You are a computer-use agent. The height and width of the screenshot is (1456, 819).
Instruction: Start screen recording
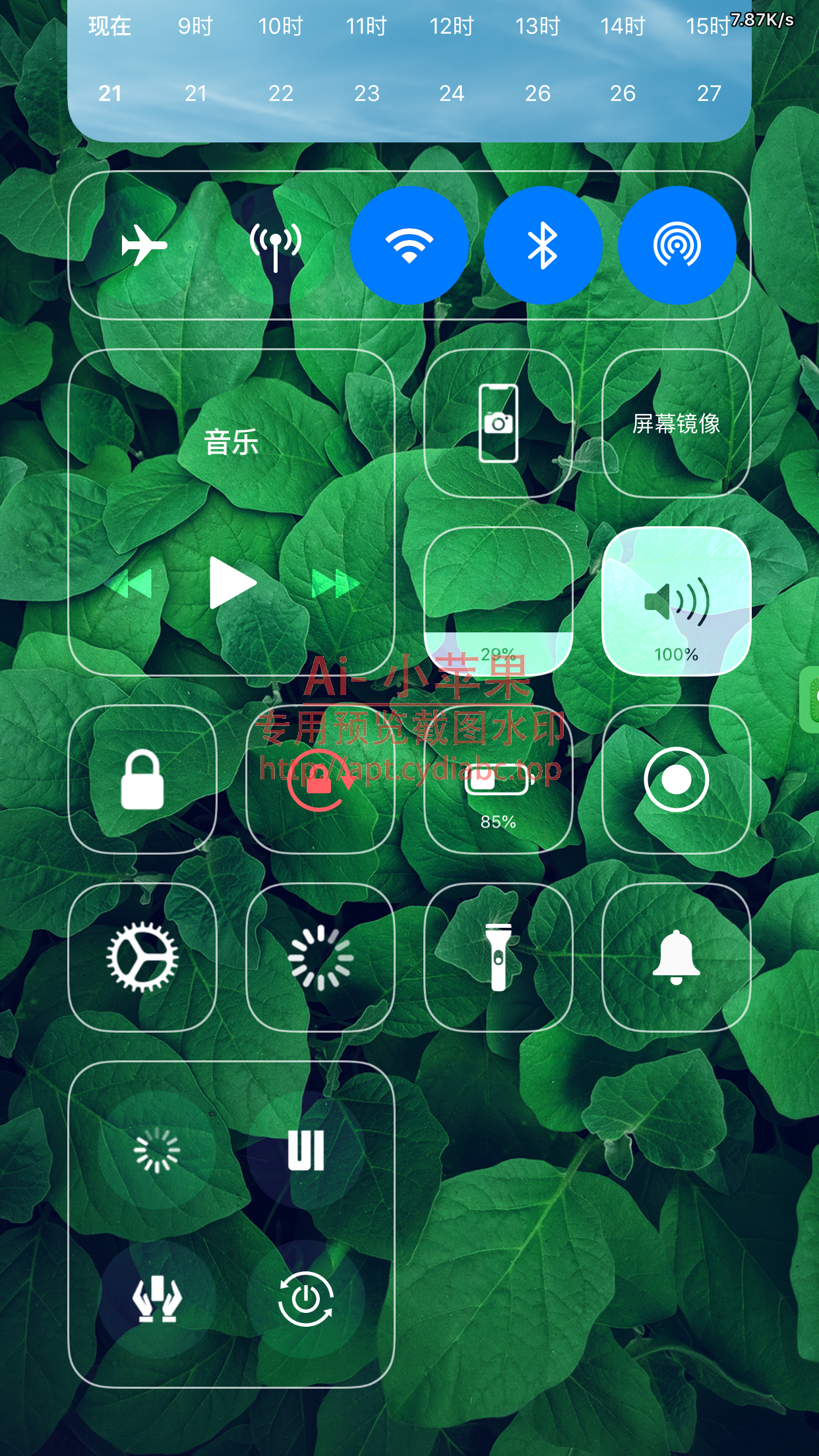[676, 779]
